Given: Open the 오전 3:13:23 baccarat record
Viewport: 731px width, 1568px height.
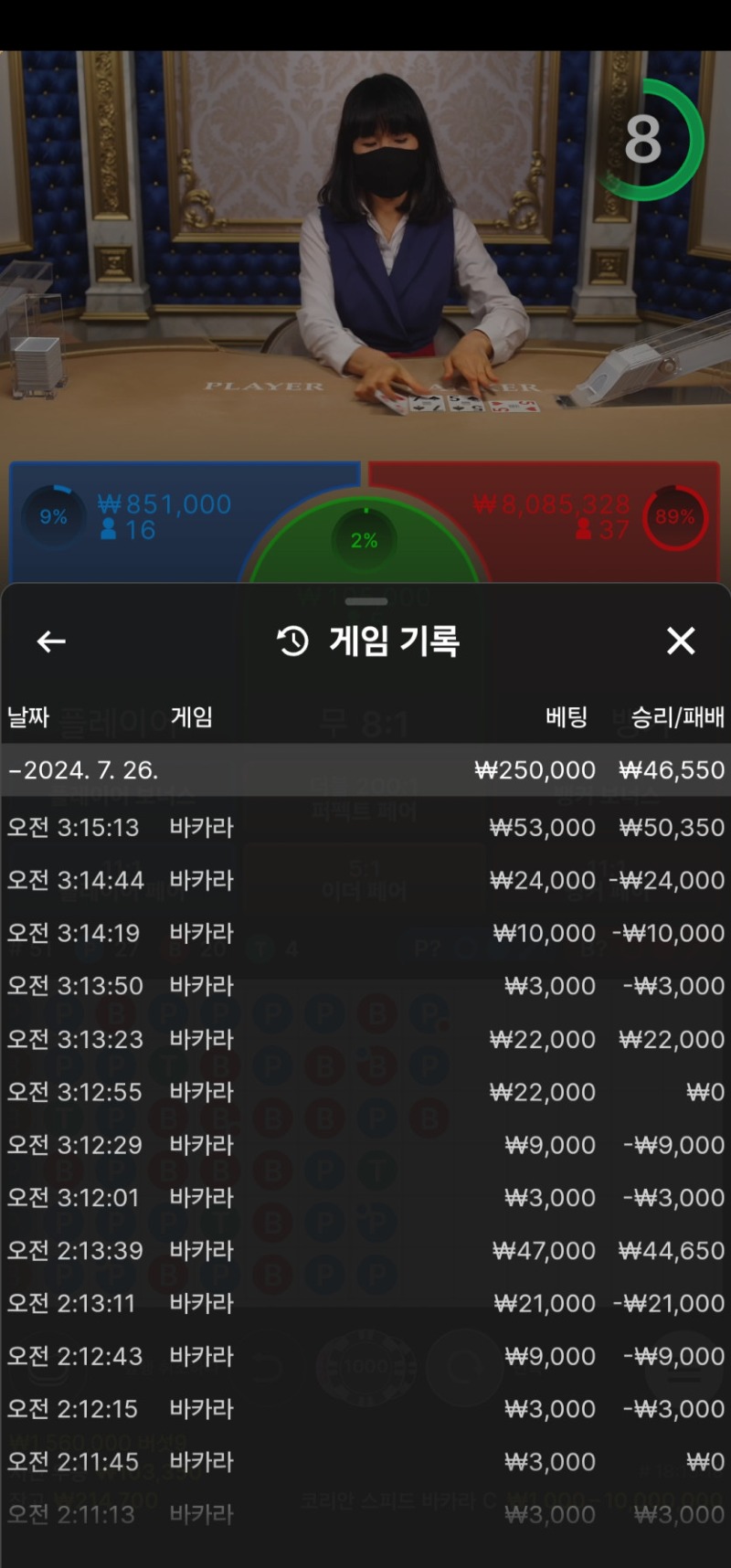Looking at the screenshot, I should point(365,1040).
